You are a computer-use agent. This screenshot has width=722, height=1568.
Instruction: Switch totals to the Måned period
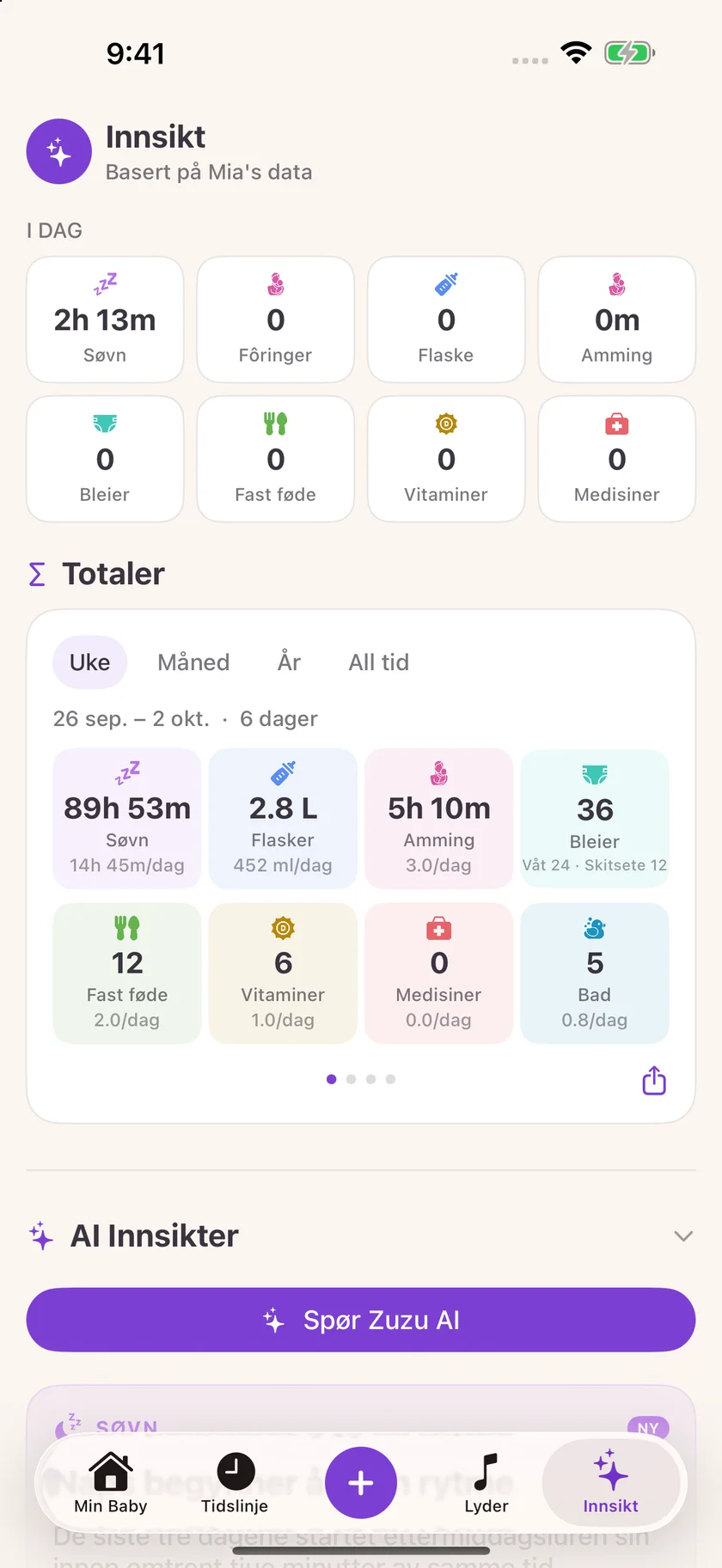coord(193,662)
